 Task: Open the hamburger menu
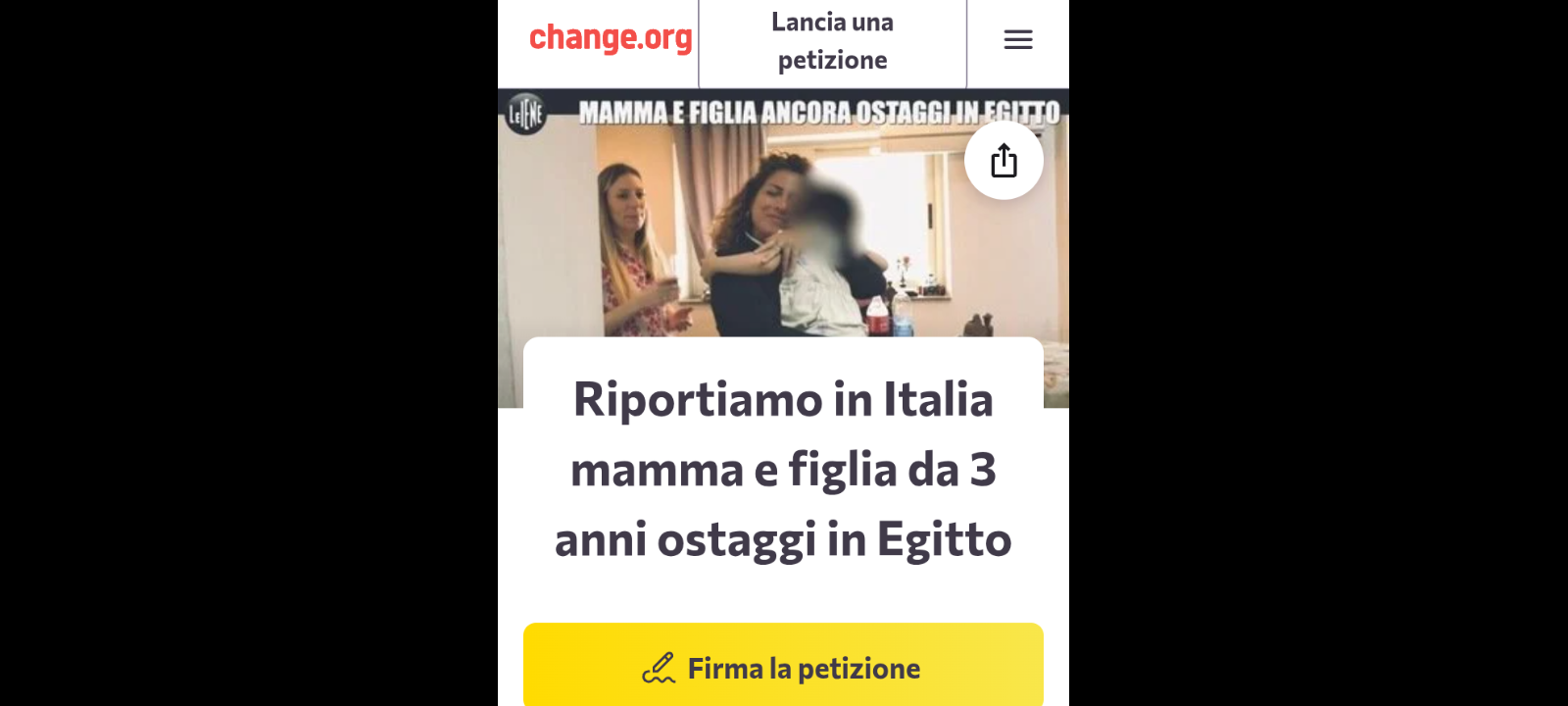(x=1018, y=40)
